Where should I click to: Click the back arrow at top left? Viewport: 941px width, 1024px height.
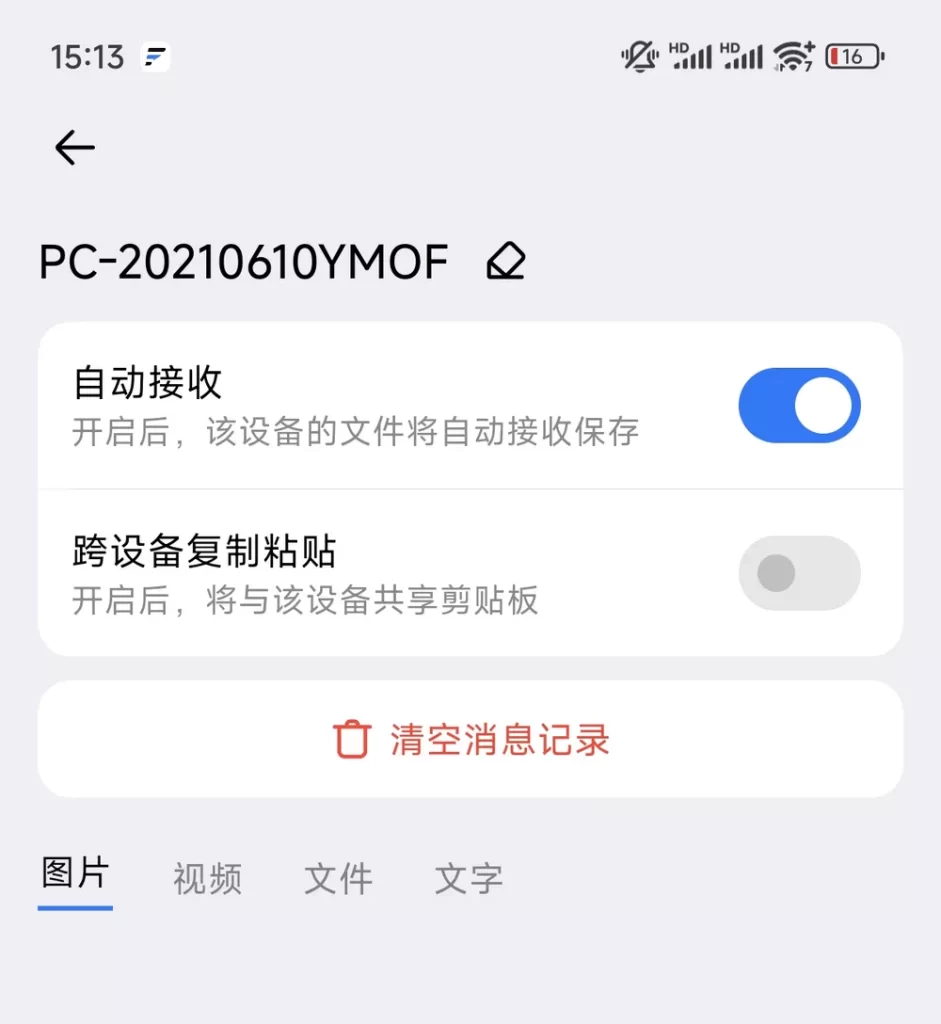click(x=73, y=147)
